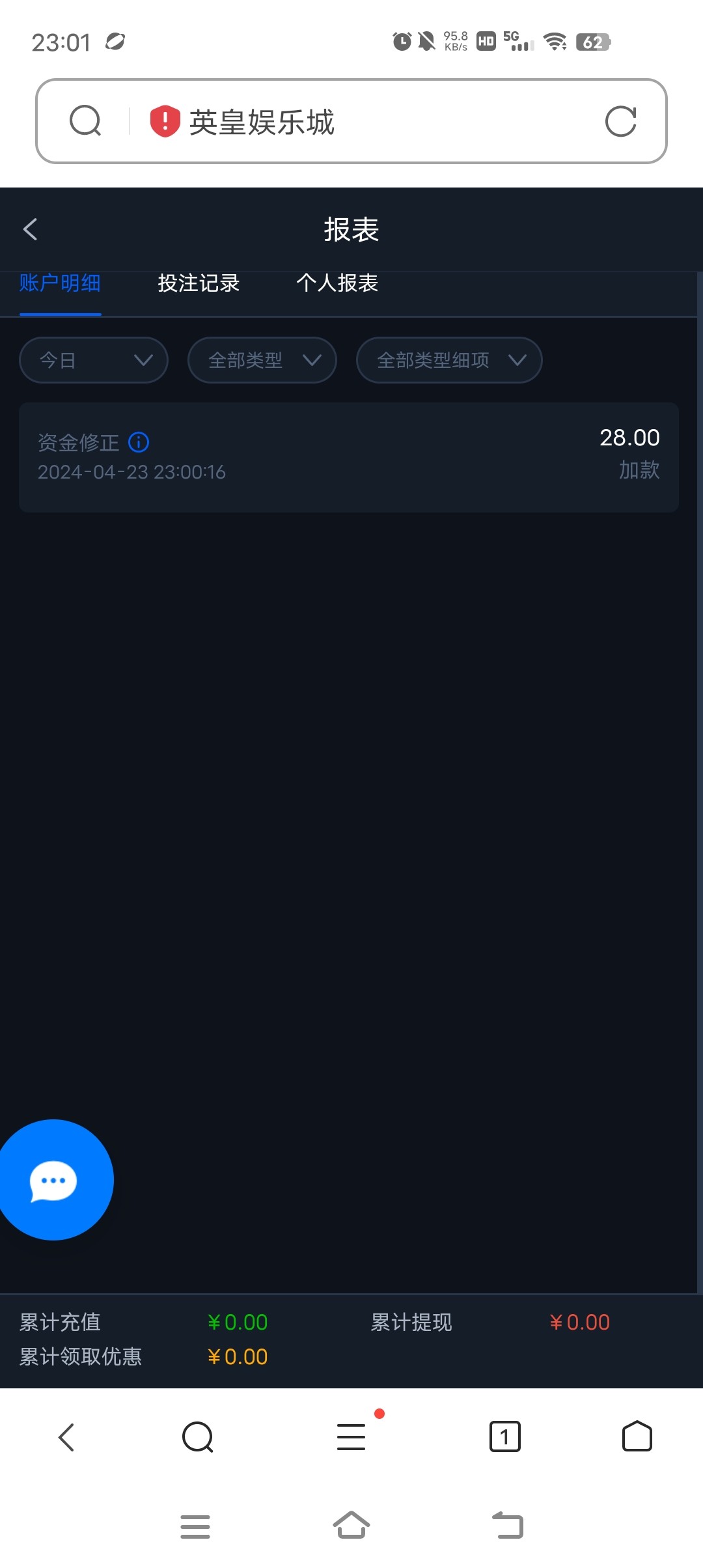Go to the browser home page
Screen dimensions: 703x1568
pyautogui.click(x=637, y=1436)
